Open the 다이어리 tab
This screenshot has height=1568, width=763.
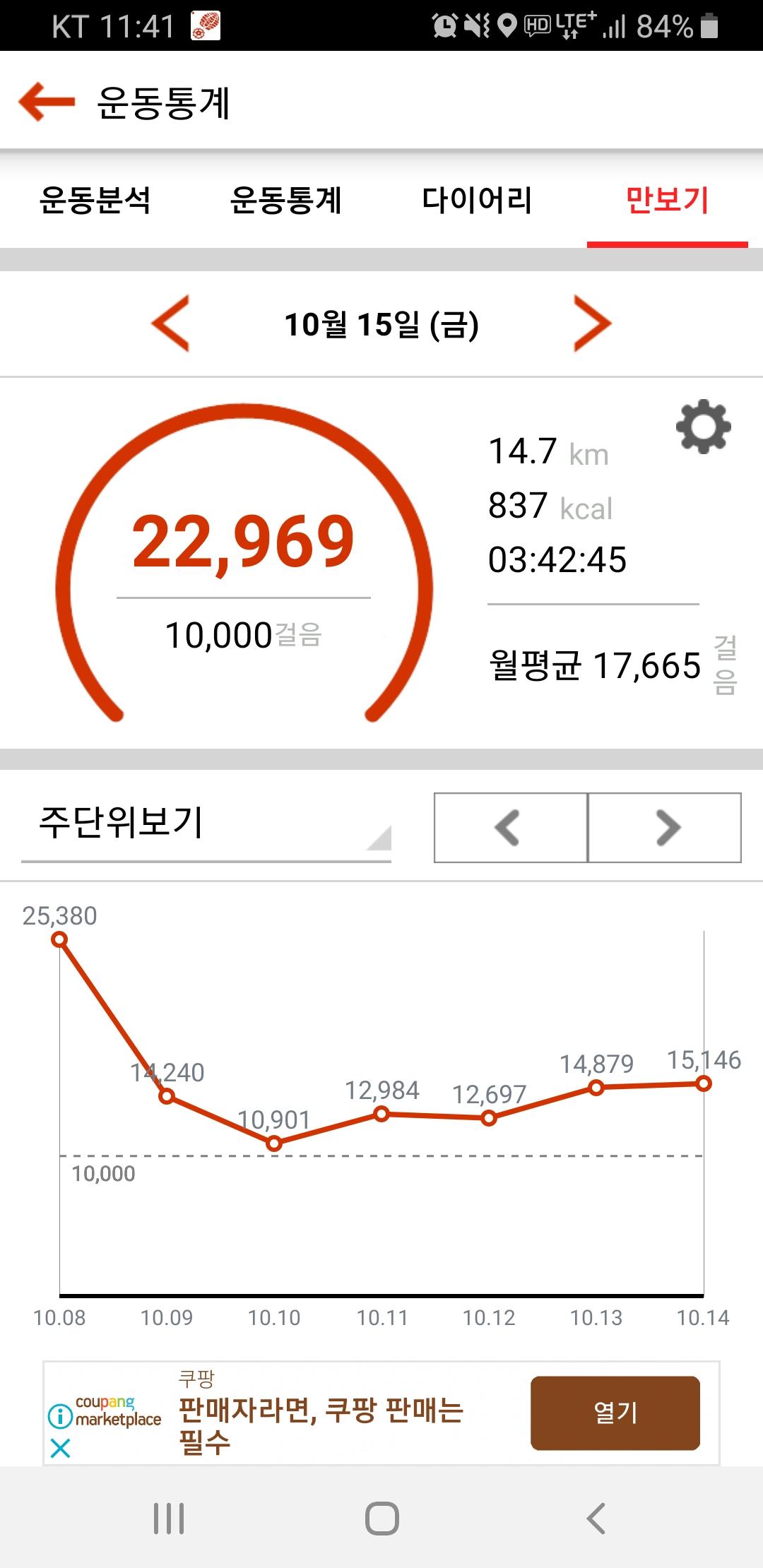tap(477, 200)
